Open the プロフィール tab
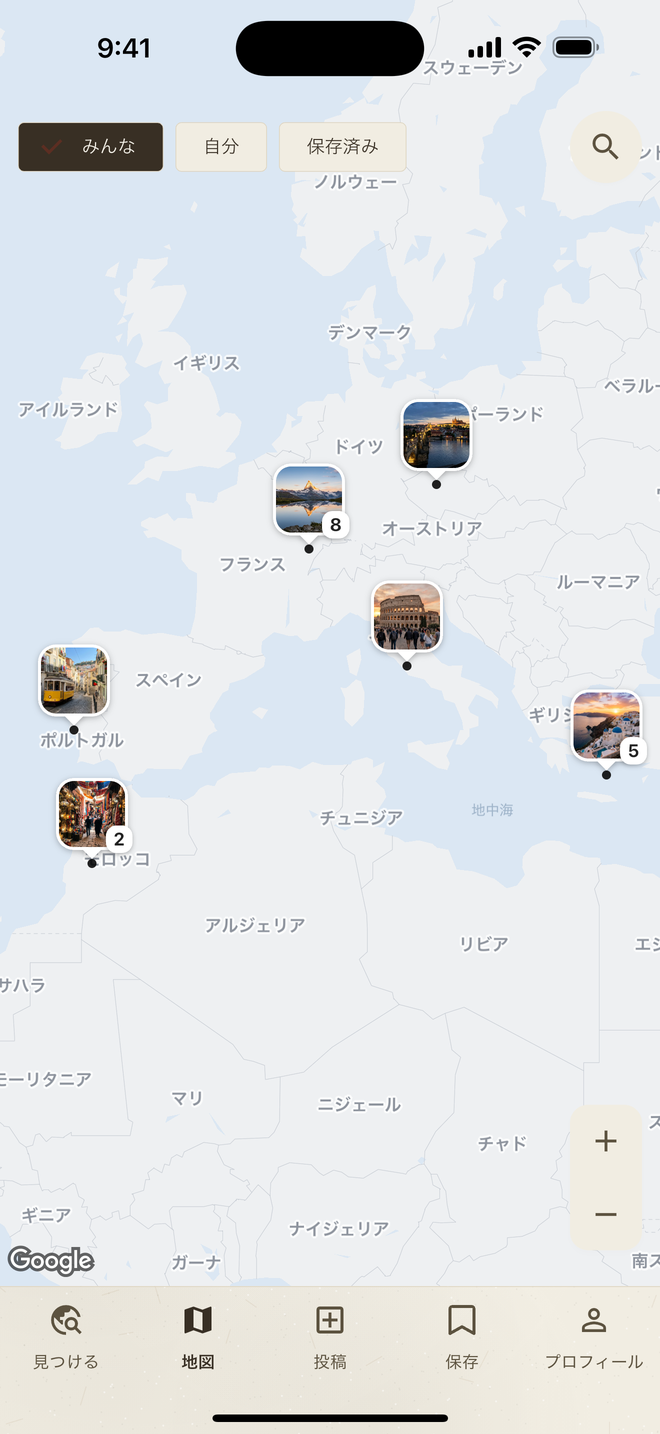660x1434 pixels. pos(594,1338)
